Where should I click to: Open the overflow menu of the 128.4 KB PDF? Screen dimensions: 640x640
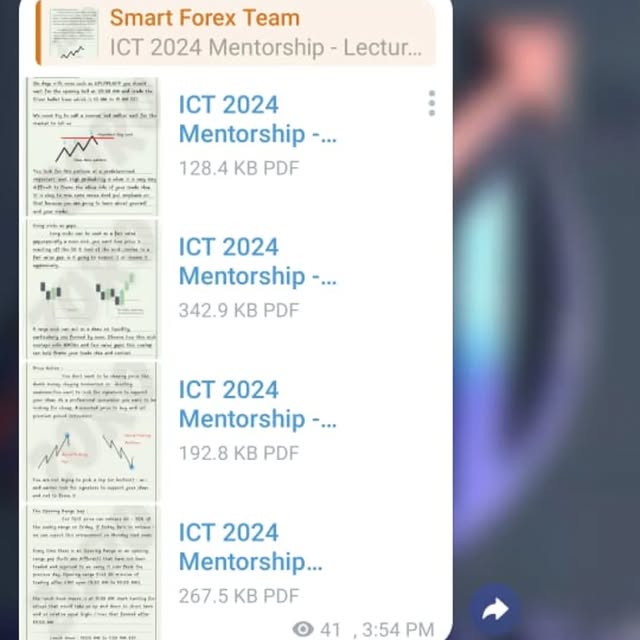tap(431, 103)
